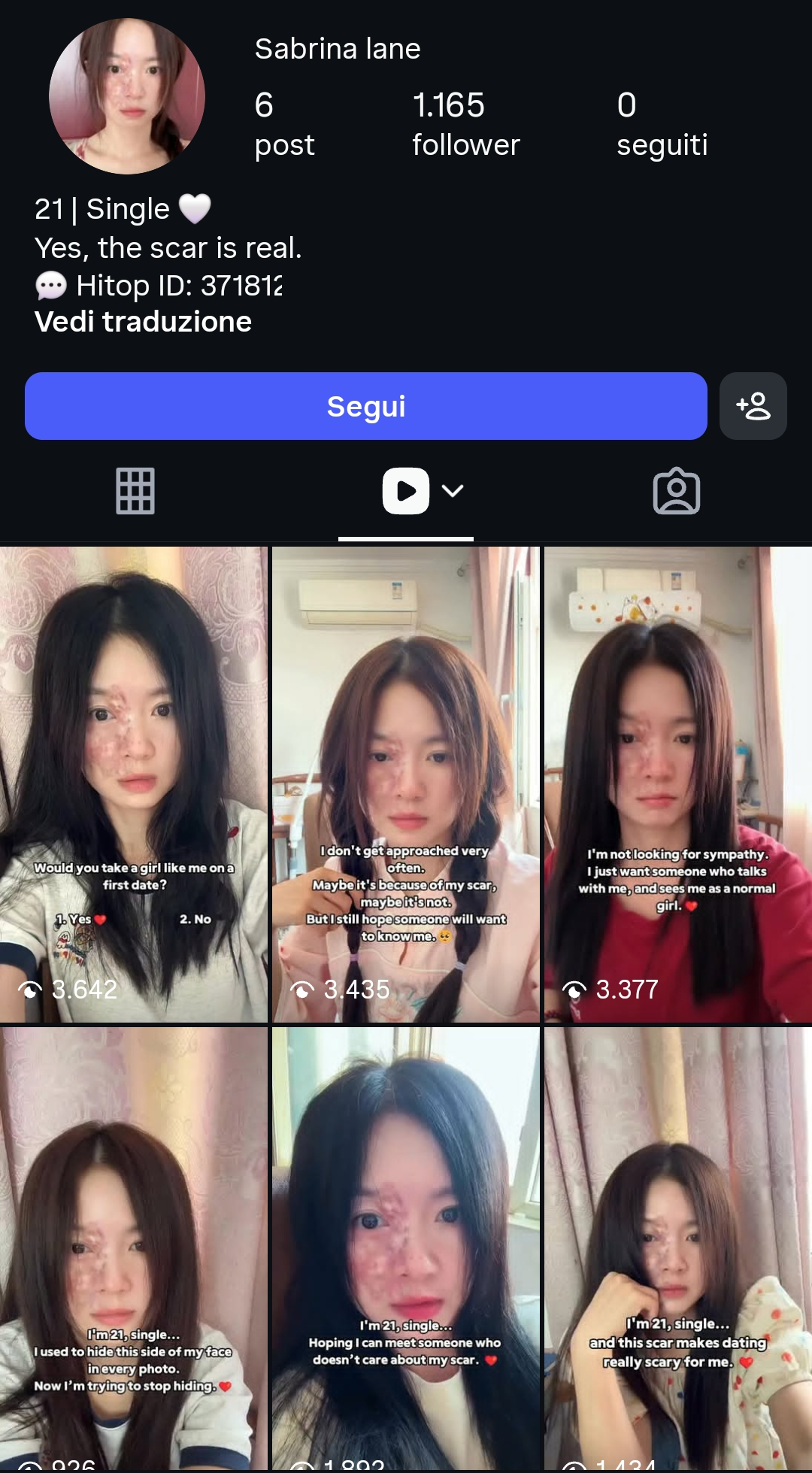Tap Vedi traduzione to translate bio
Viewport: 812px width, 1473px height.
[x=143, y=322]
